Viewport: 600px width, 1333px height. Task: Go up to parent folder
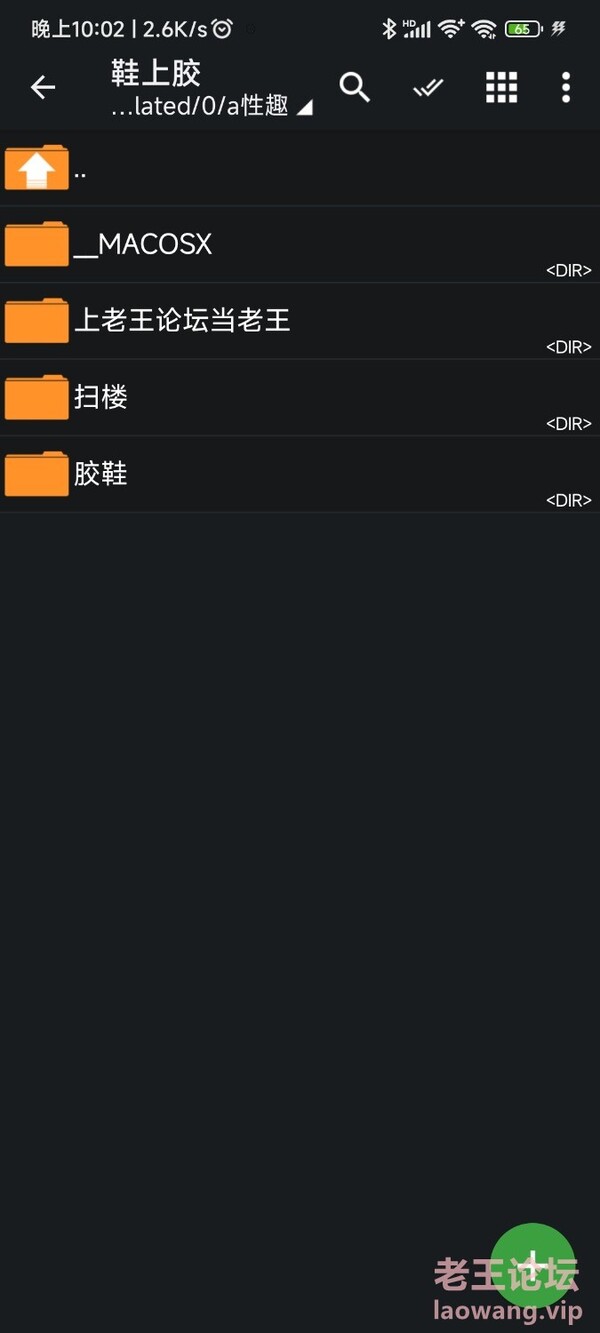(x=300, y=169)
